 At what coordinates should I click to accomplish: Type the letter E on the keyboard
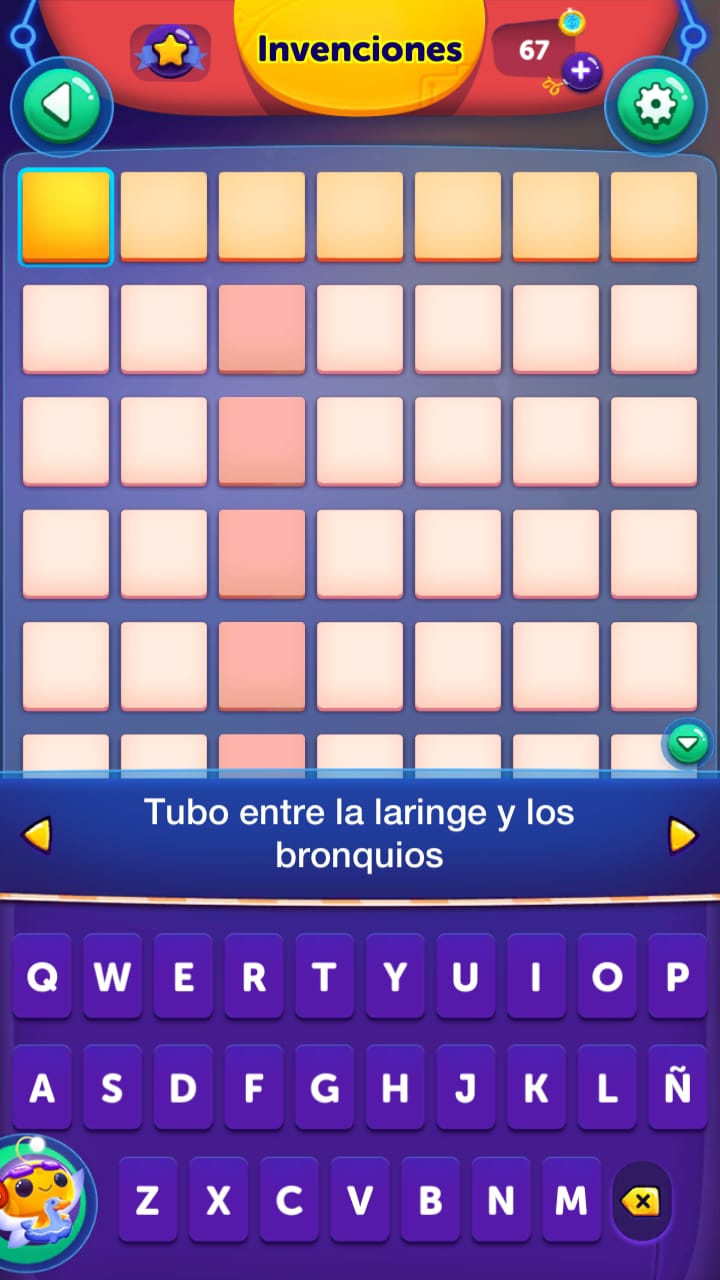click(x=183, y=976)
